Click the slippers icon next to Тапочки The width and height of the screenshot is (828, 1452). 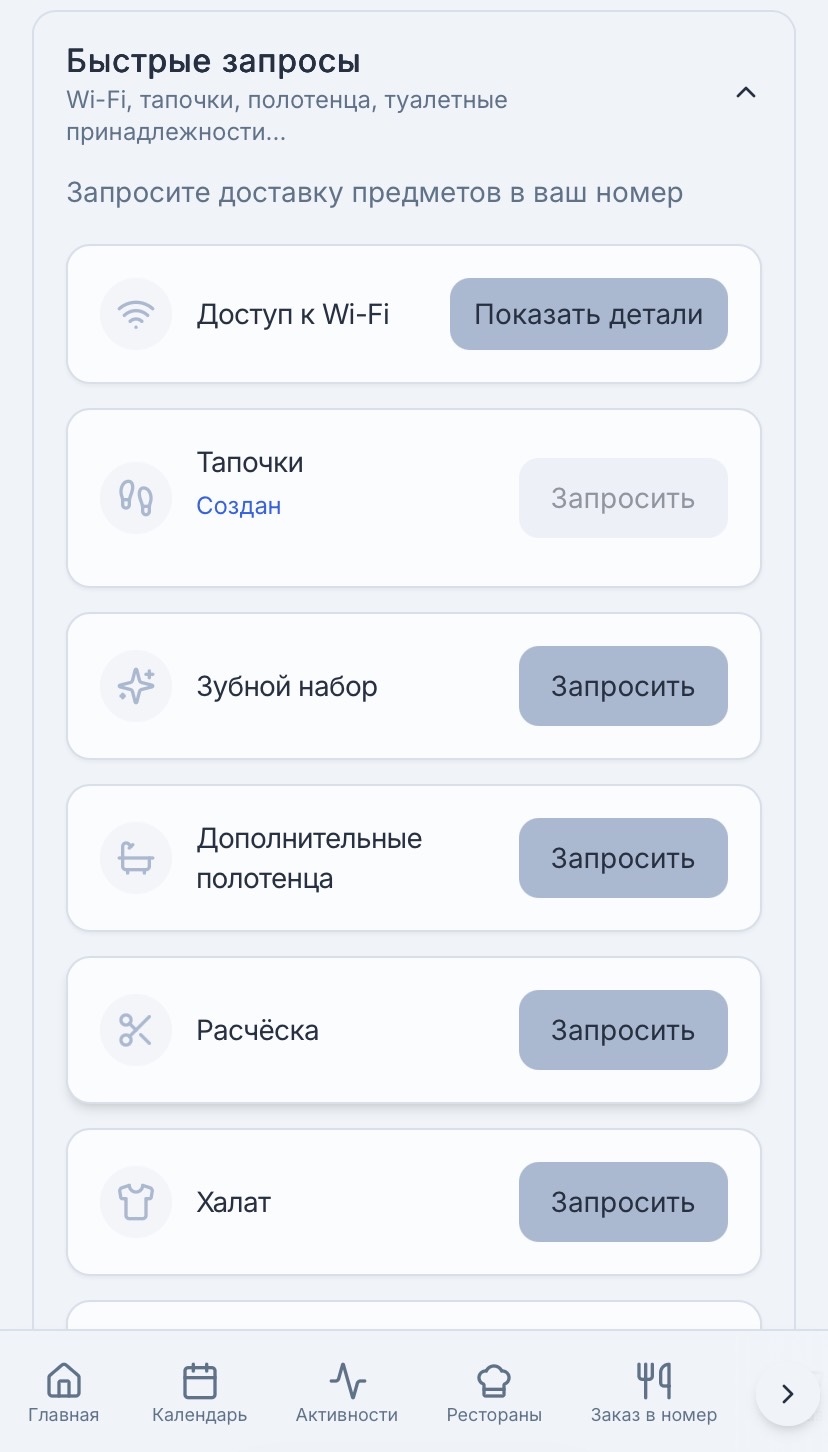point(136,497)
